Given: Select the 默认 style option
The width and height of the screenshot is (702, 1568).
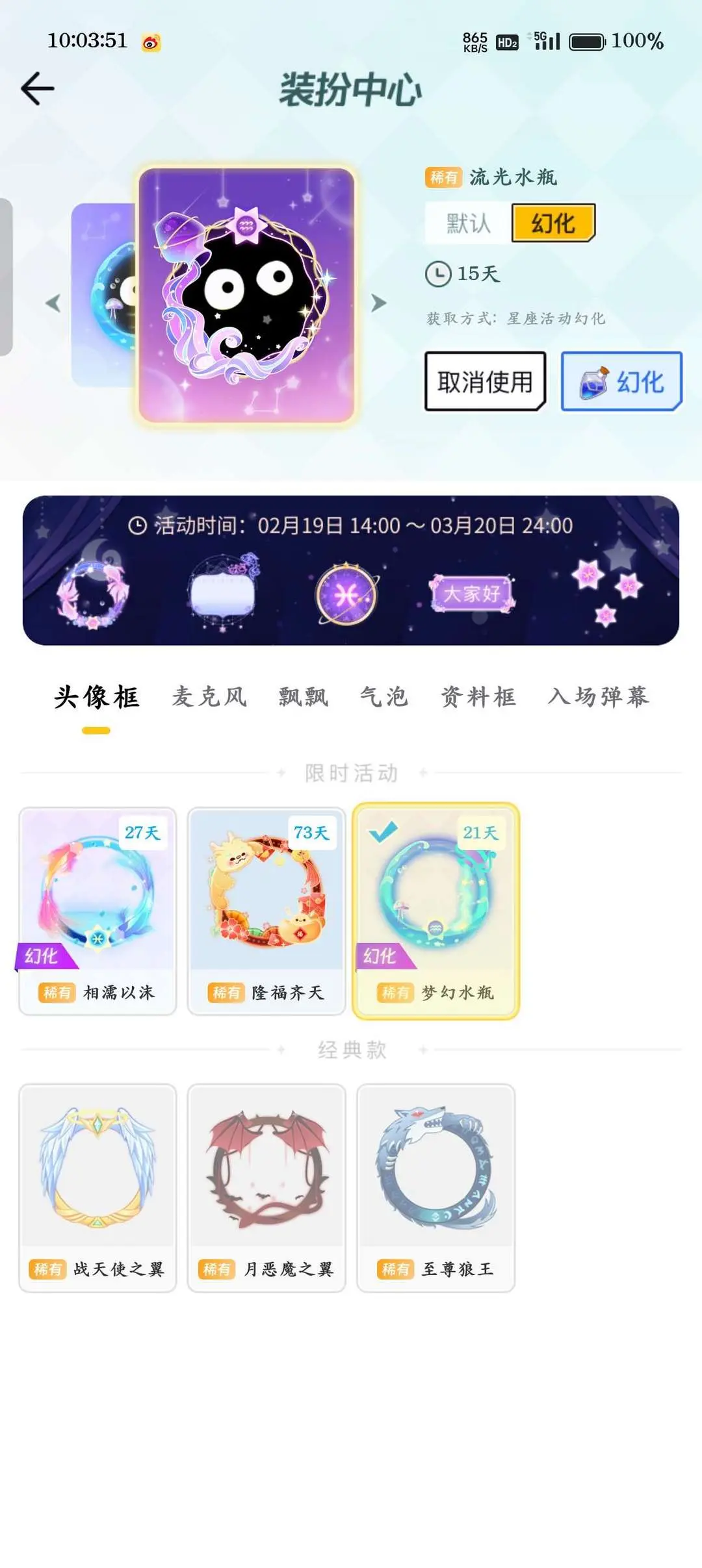Looking at the screenshot, I should coord(468,223).
